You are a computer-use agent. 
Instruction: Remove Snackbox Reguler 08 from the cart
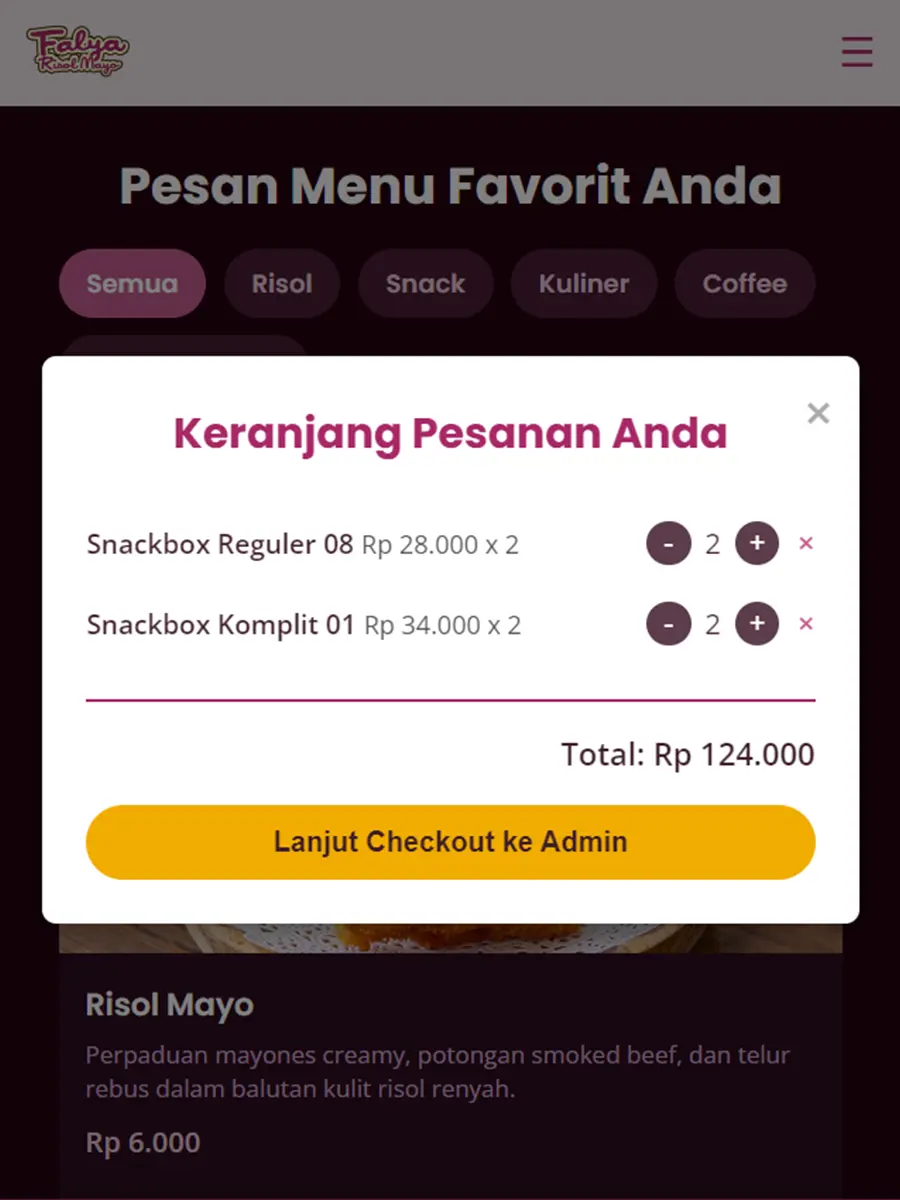pyautogui.click(x=806, y=543)
